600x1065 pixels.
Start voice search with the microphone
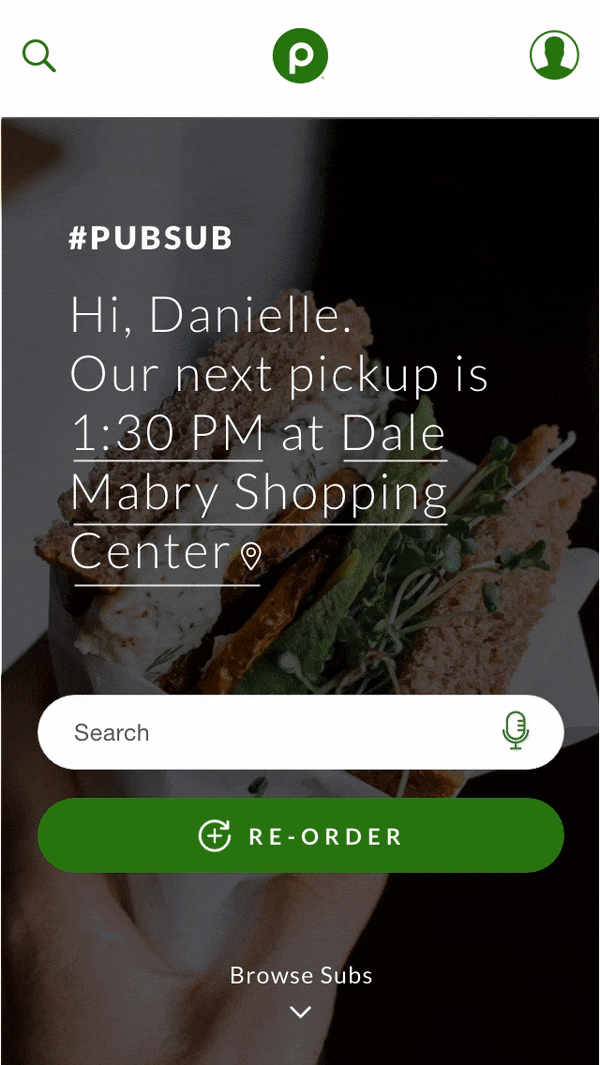point(515,732)
